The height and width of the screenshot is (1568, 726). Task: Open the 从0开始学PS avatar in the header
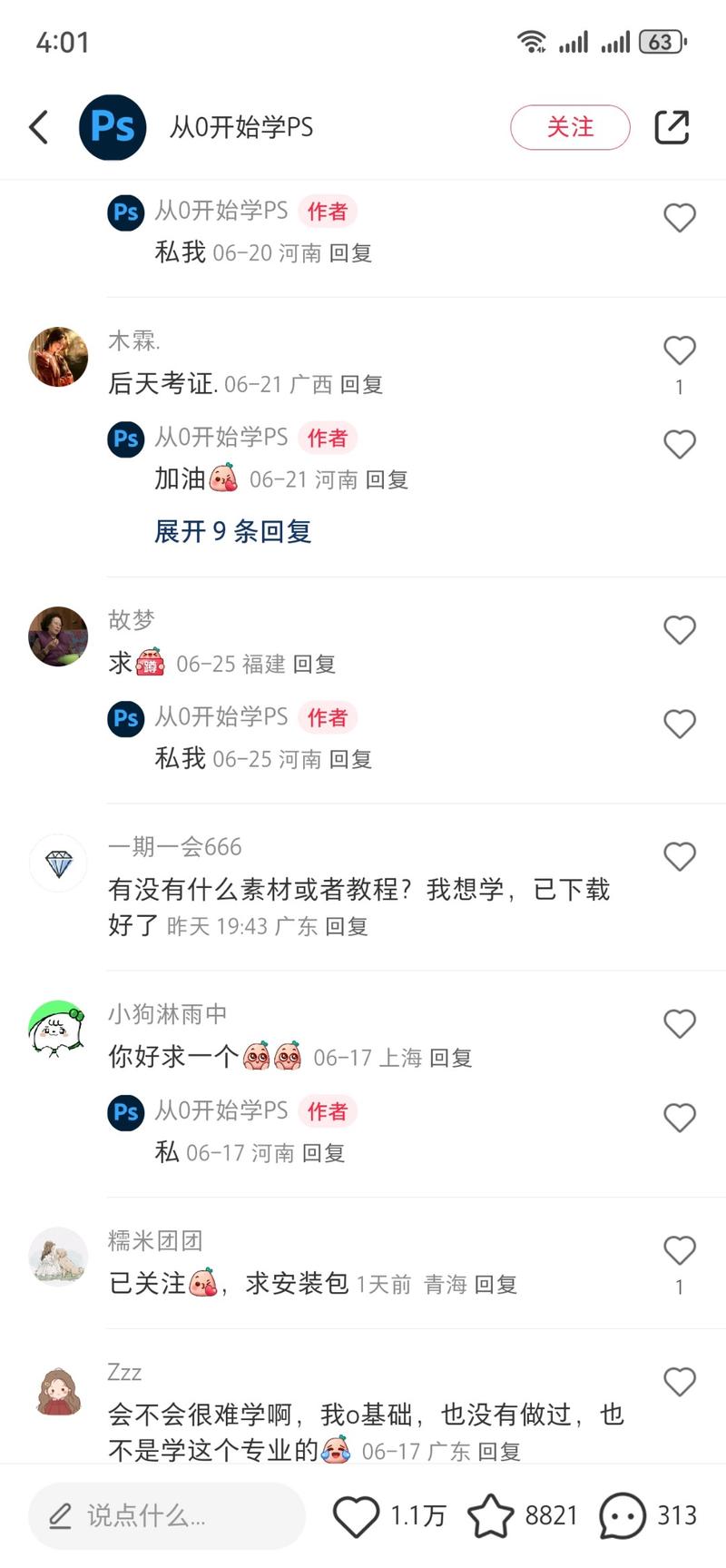[113, 127]
